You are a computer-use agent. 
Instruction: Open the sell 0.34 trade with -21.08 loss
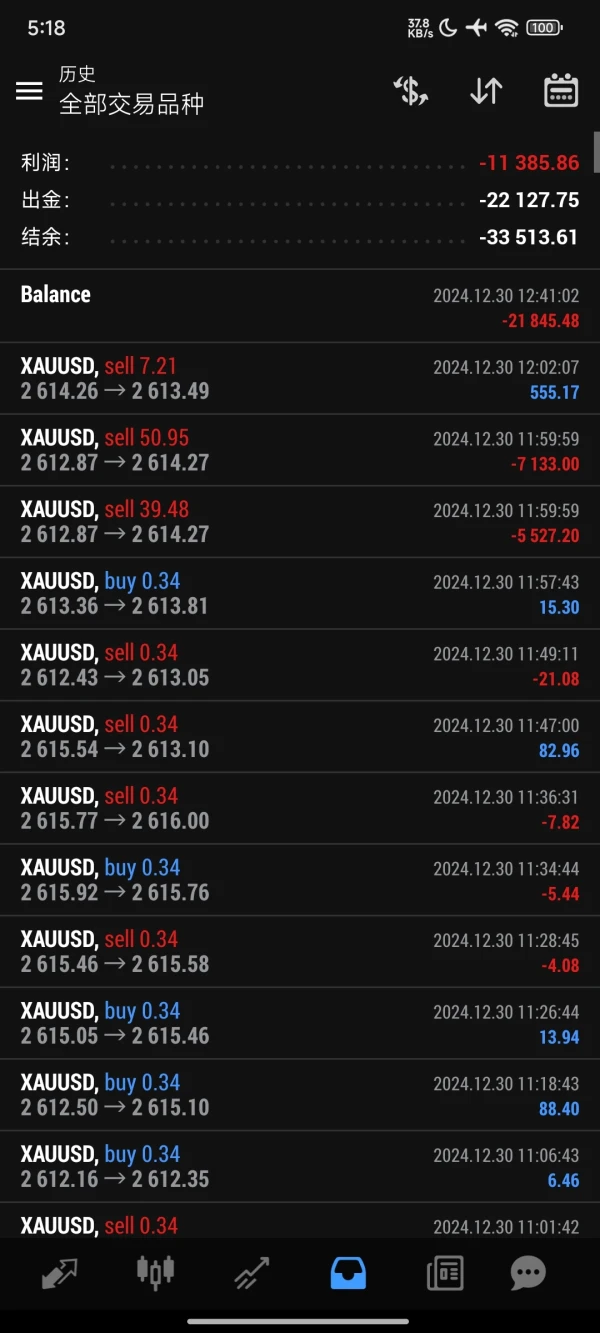[300, 665]
